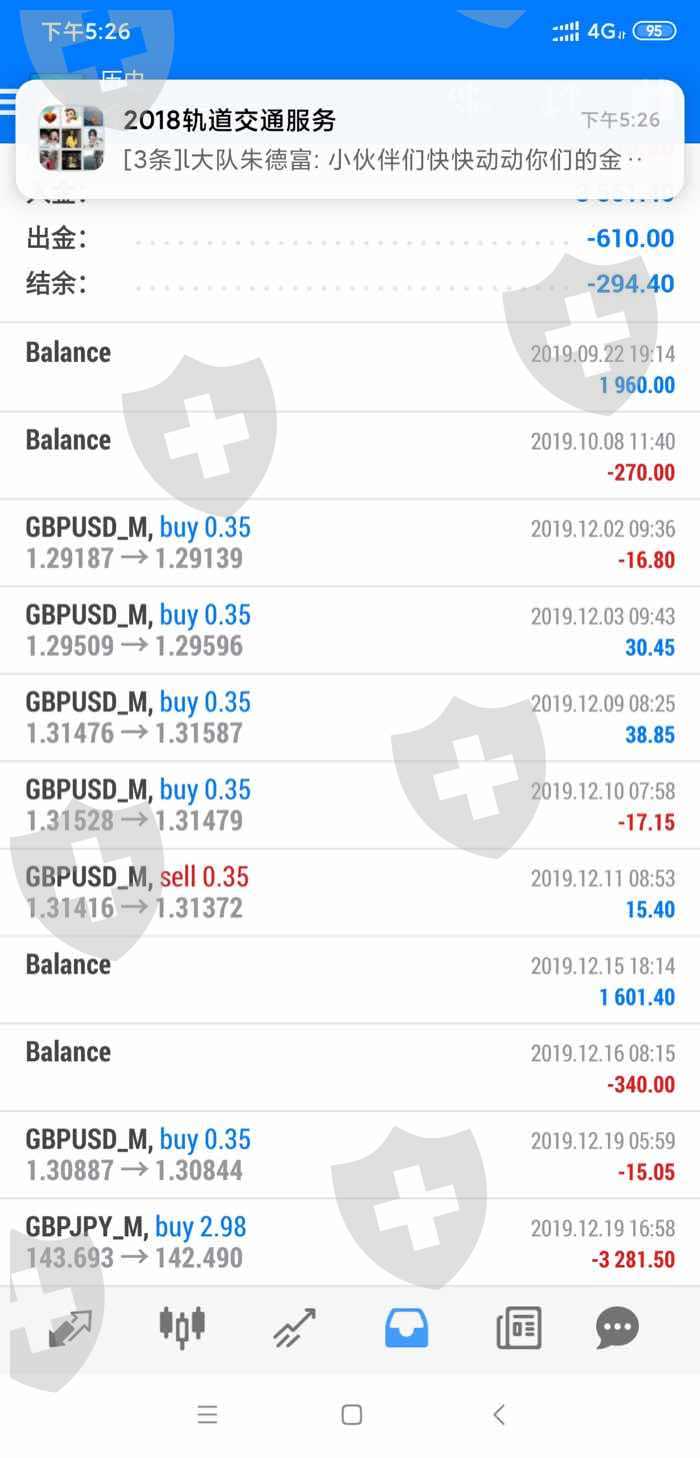Select the history inbox tab
The width and height of the screenshot is (700, 1458).
click(407, 1328)
